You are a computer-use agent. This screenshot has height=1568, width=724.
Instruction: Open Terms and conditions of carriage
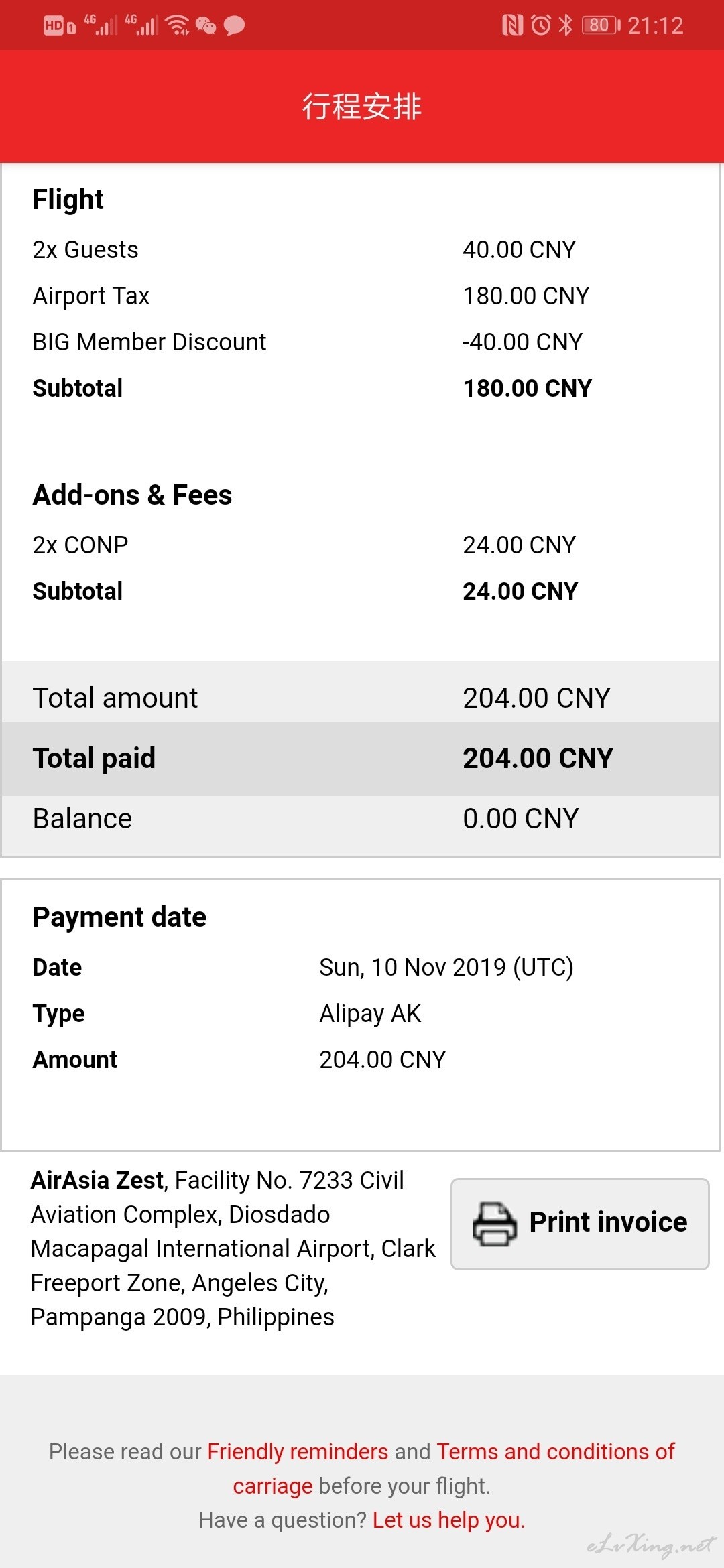pos(556,1451)
